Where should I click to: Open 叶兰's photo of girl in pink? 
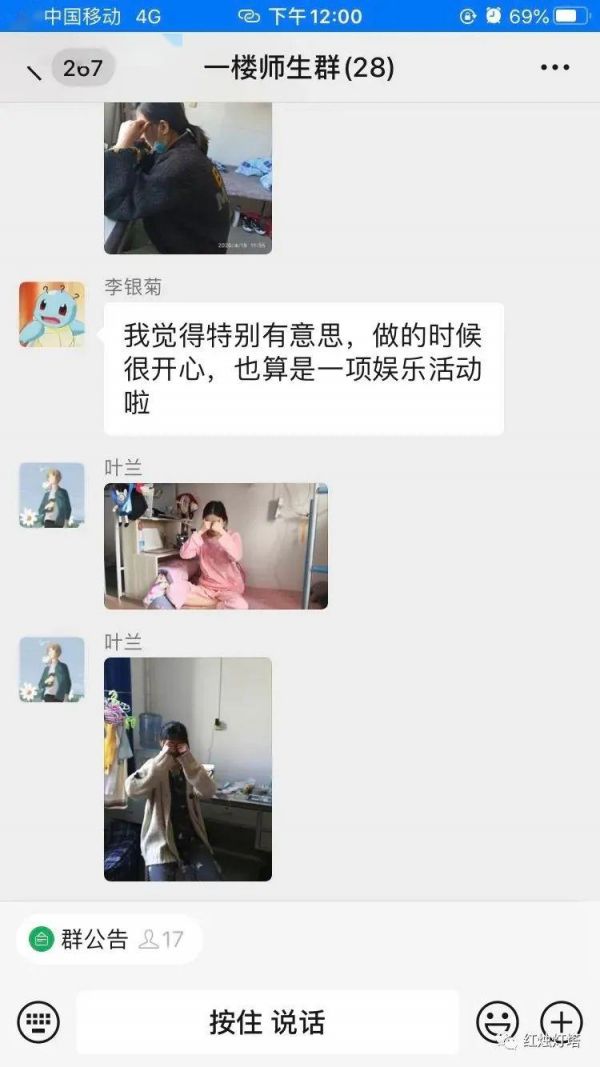(216, 546)
